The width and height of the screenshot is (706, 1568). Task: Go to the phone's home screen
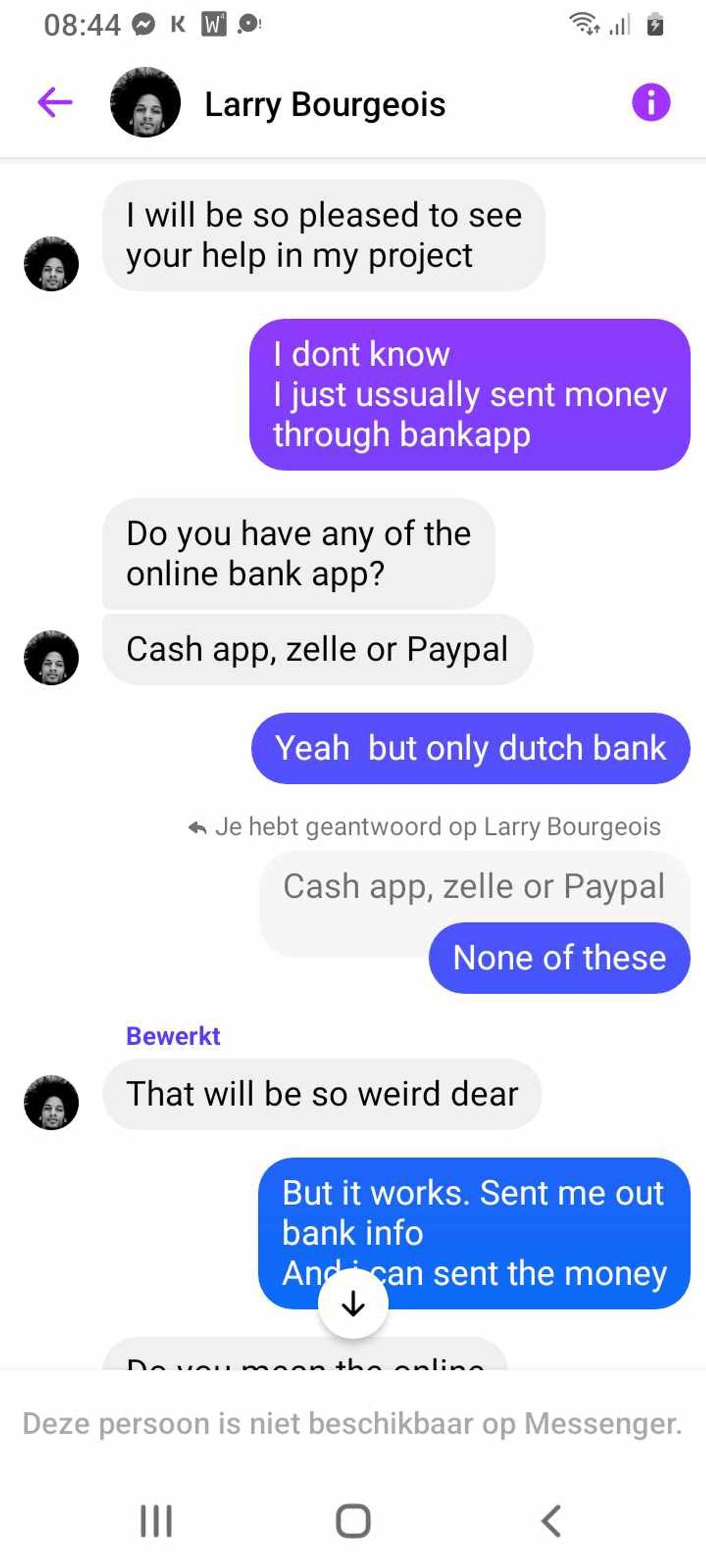(x=352, y=1520)
